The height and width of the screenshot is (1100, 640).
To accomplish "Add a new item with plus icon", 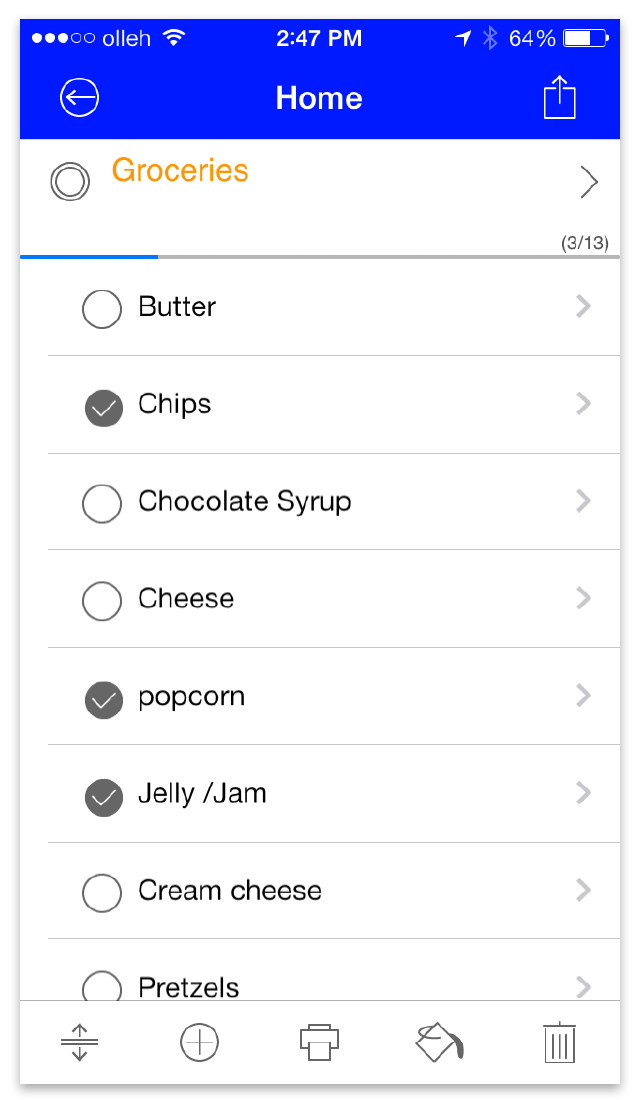I will point(200,1043).
